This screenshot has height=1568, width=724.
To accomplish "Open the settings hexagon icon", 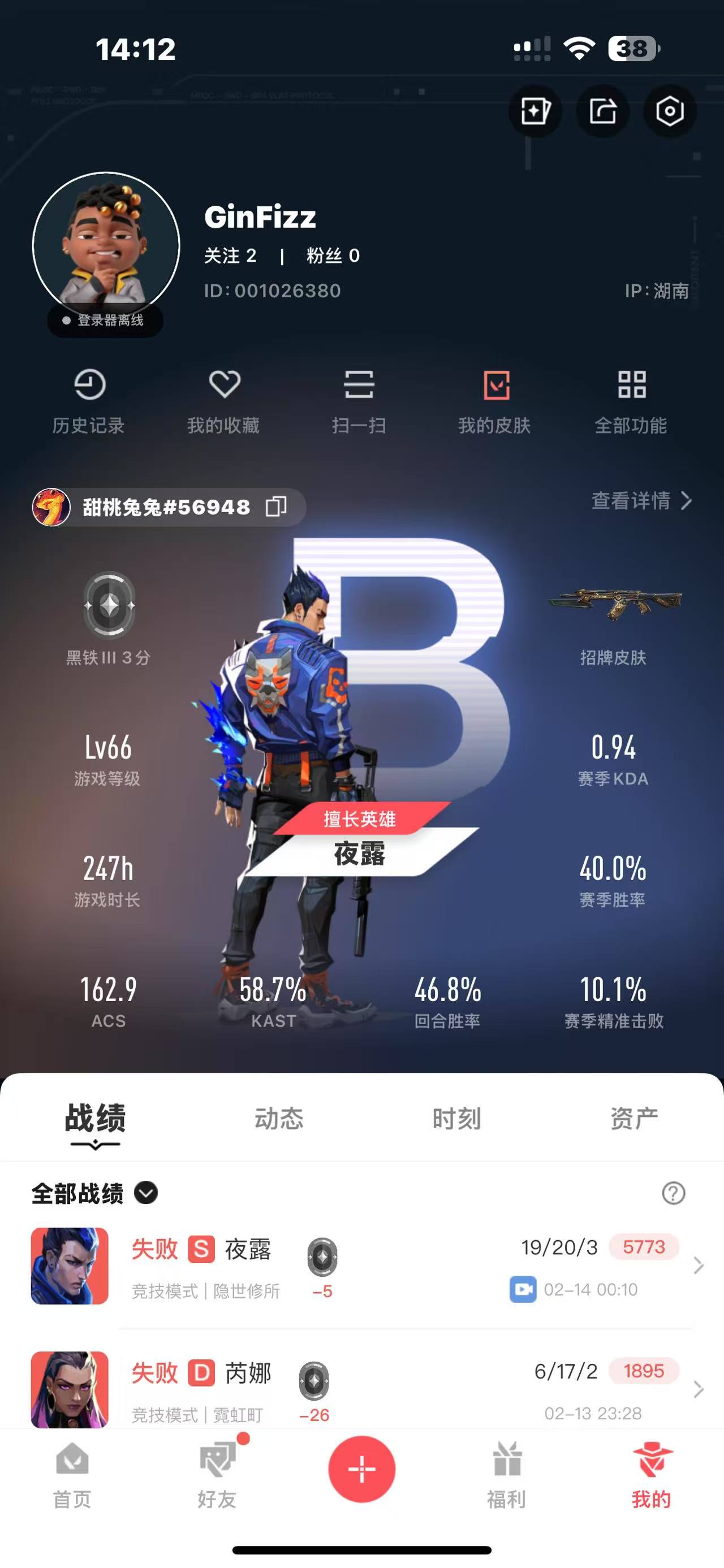I will pyautogui.click(x=669, y=111).
